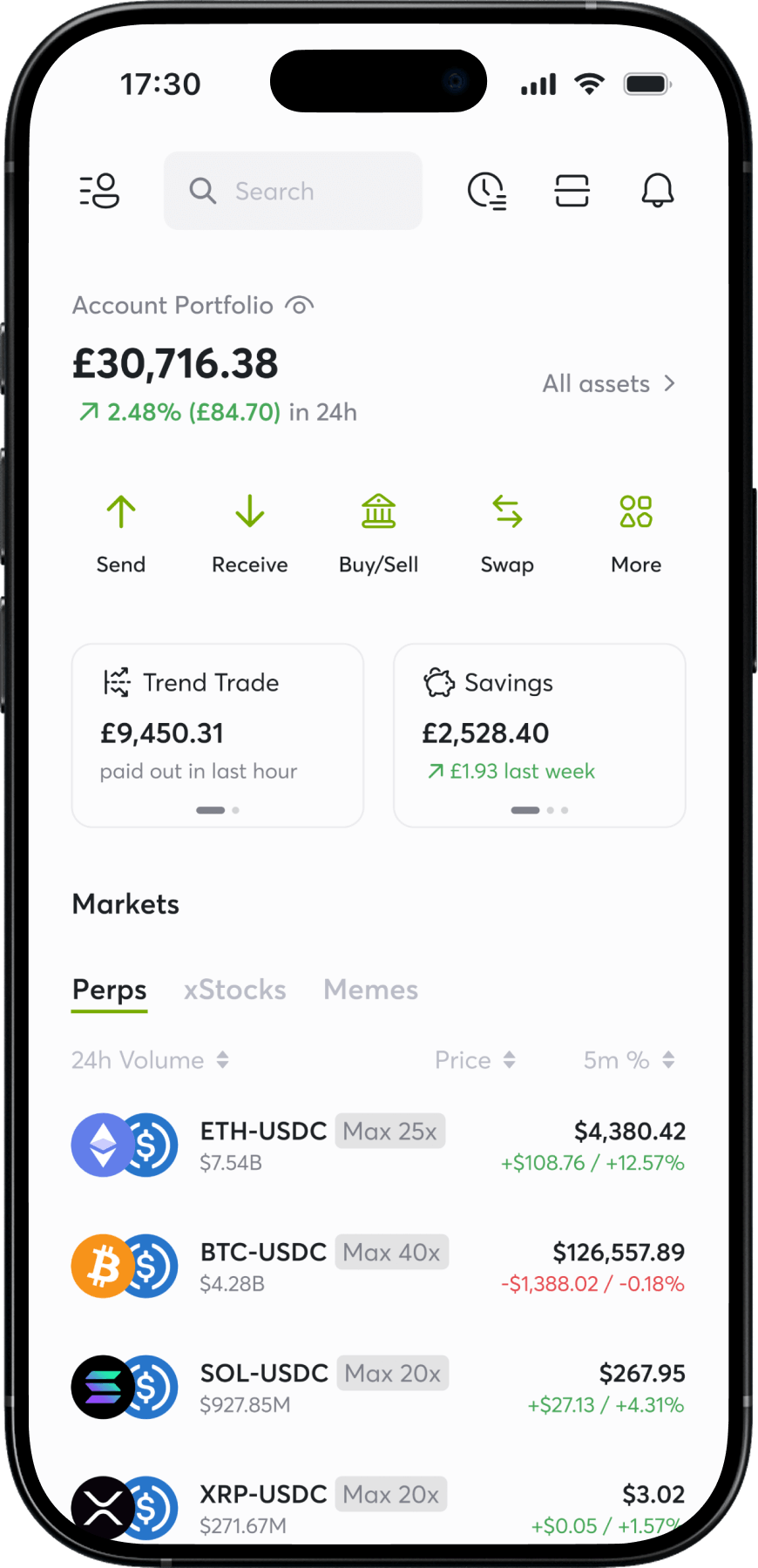Open the filter/profile settings icon top left
This screenshot has height=1568, width=758.
click(x=98, y=191)
